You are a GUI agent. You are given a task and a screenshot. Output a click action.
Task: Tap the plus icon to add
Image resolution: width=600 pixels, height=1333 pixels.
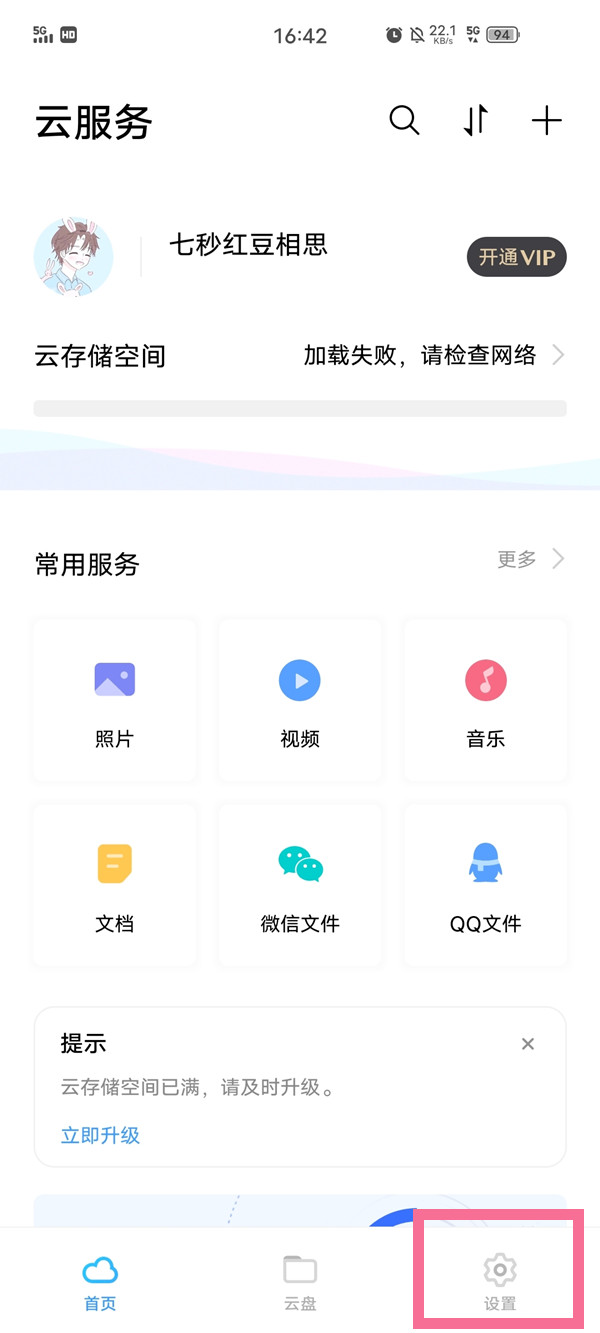click(x=546, y=121)
